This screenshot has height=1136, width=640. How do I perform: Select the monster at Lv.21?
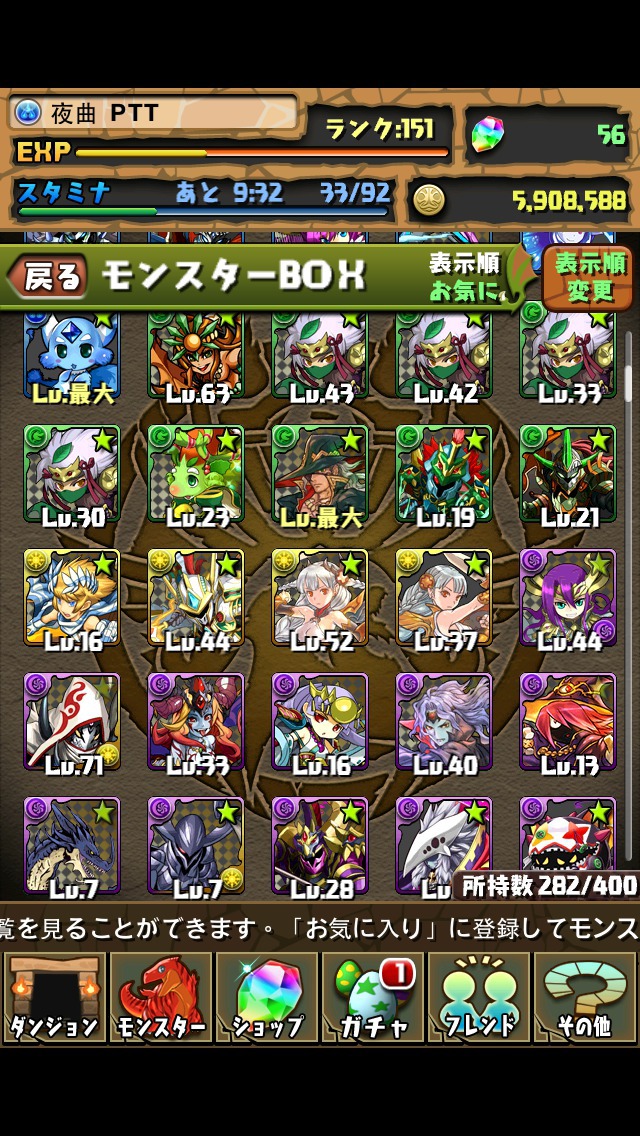coord(568,473)
